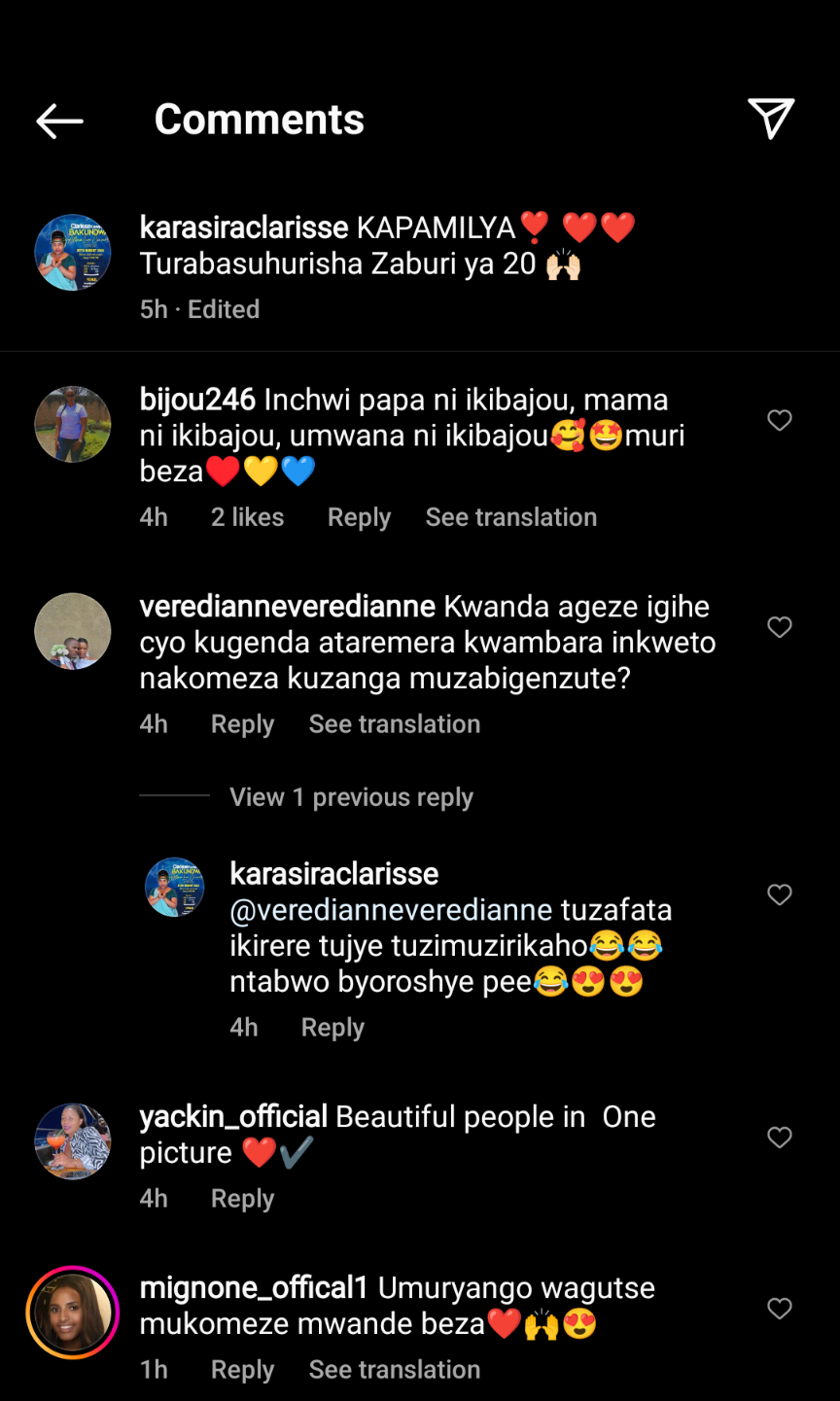
Task: Reply to yackin_official's comment
Action: (242, 1199)
